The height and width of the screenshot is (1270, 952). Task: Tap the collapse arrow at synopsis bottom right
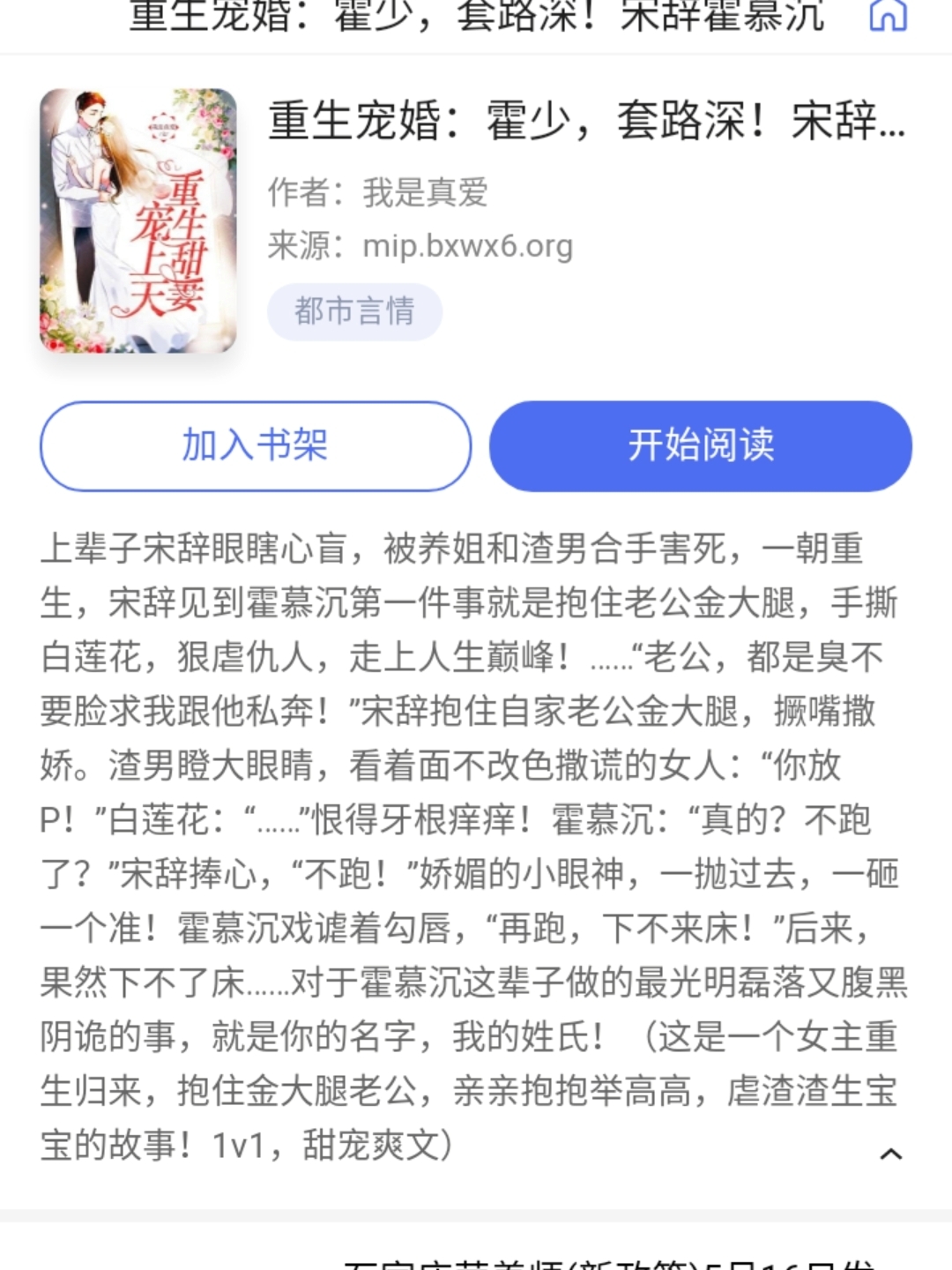click(x=892, y=1153)
